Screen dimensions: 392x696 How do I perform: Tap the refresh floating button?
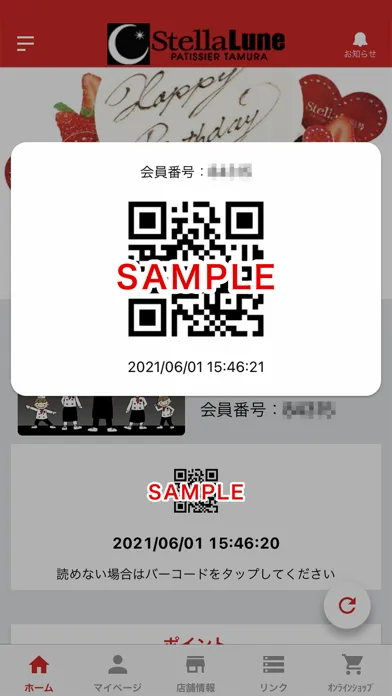[347, 605]
